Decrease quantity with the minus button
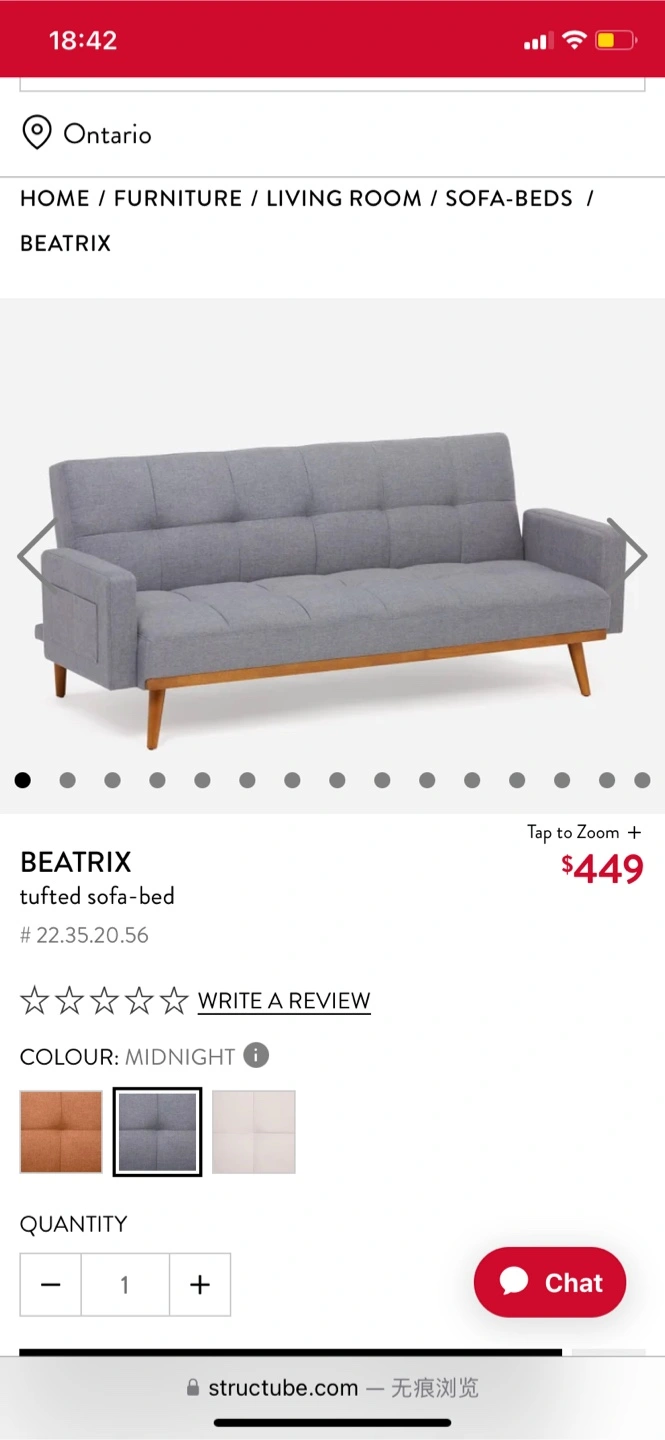The image size is (665, 1440). (x=51, y=1285)
